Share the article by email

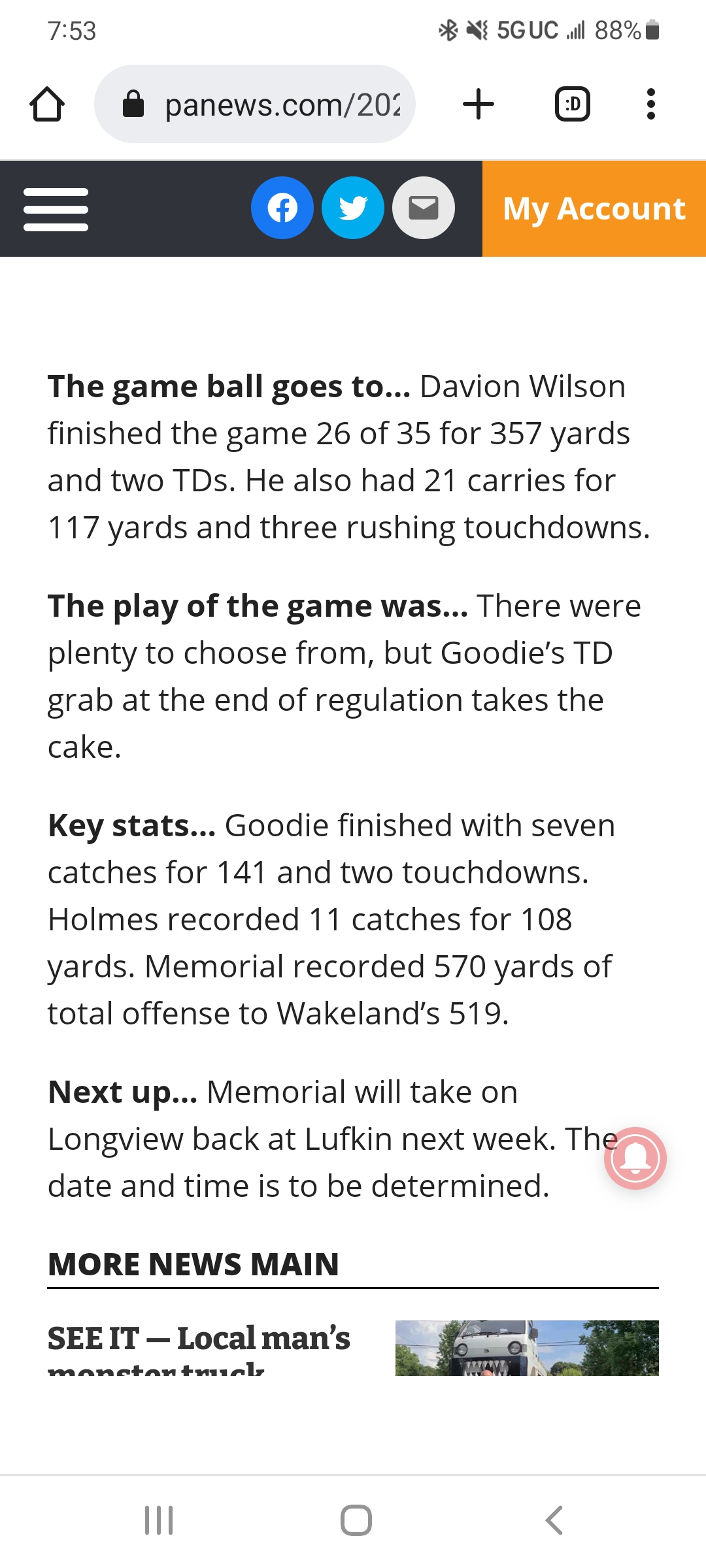pos(424,208)
